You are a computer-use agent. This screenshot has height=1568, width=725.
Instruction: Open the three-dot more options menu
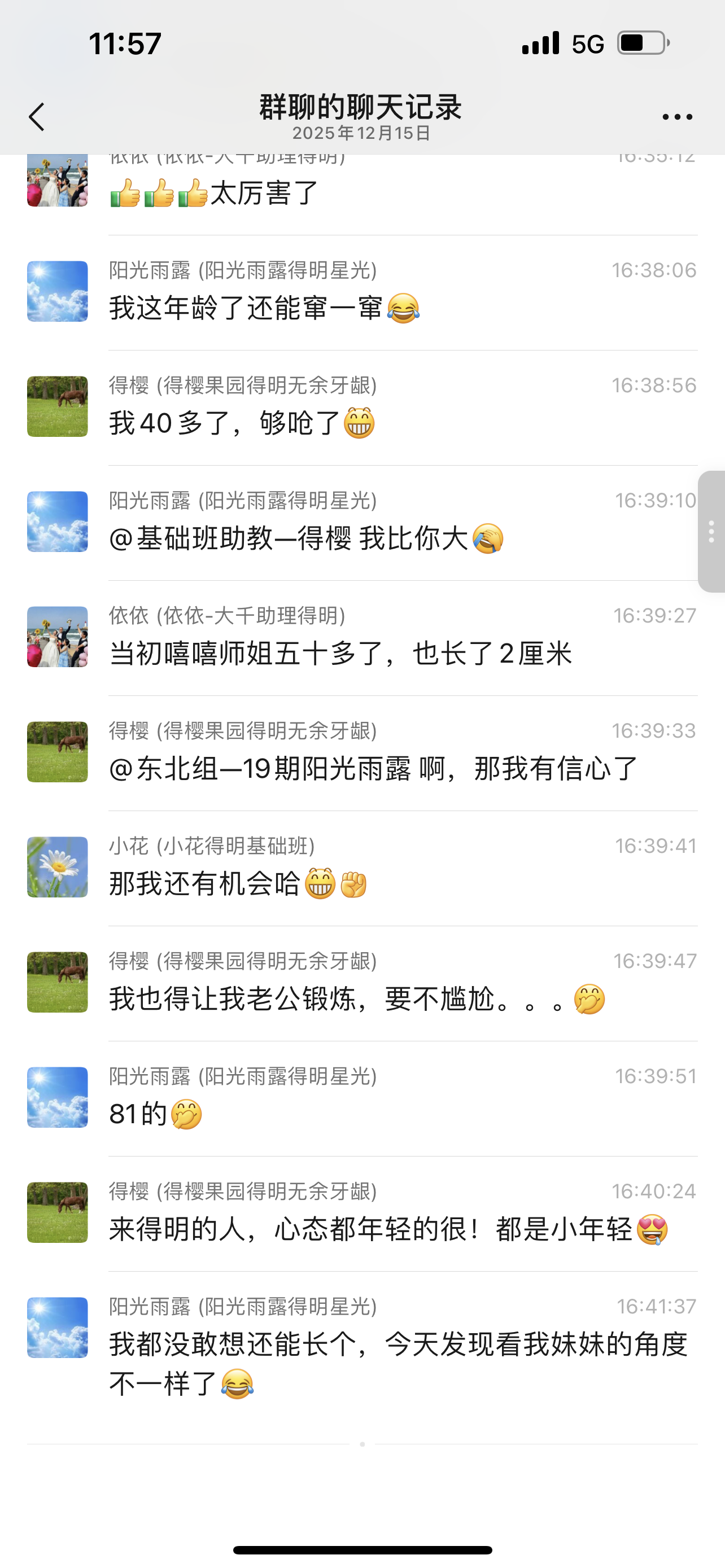pos(677,117)
